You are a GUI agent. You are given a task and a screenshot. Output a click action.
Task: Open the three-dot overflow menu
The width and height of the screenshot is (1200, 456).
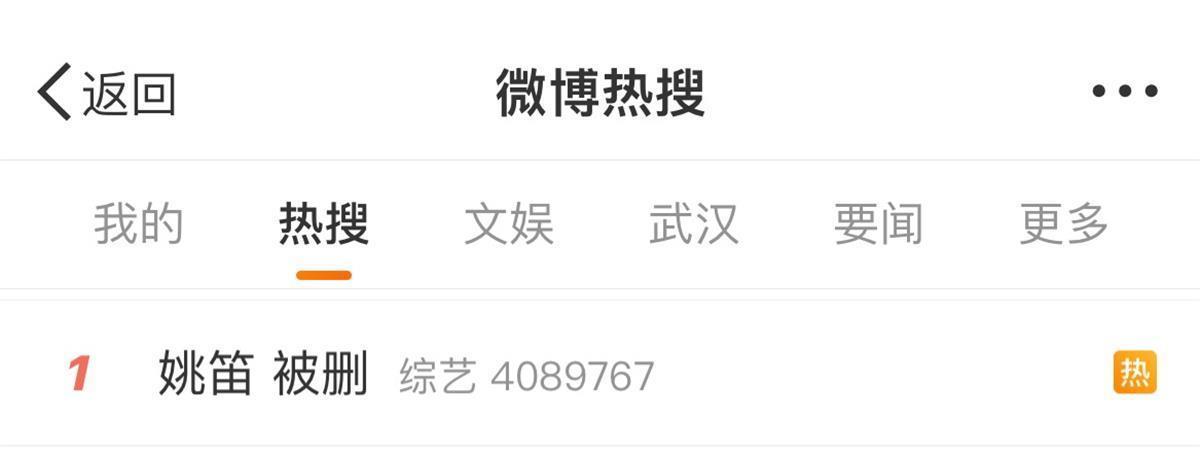[x=1125, y=92]
